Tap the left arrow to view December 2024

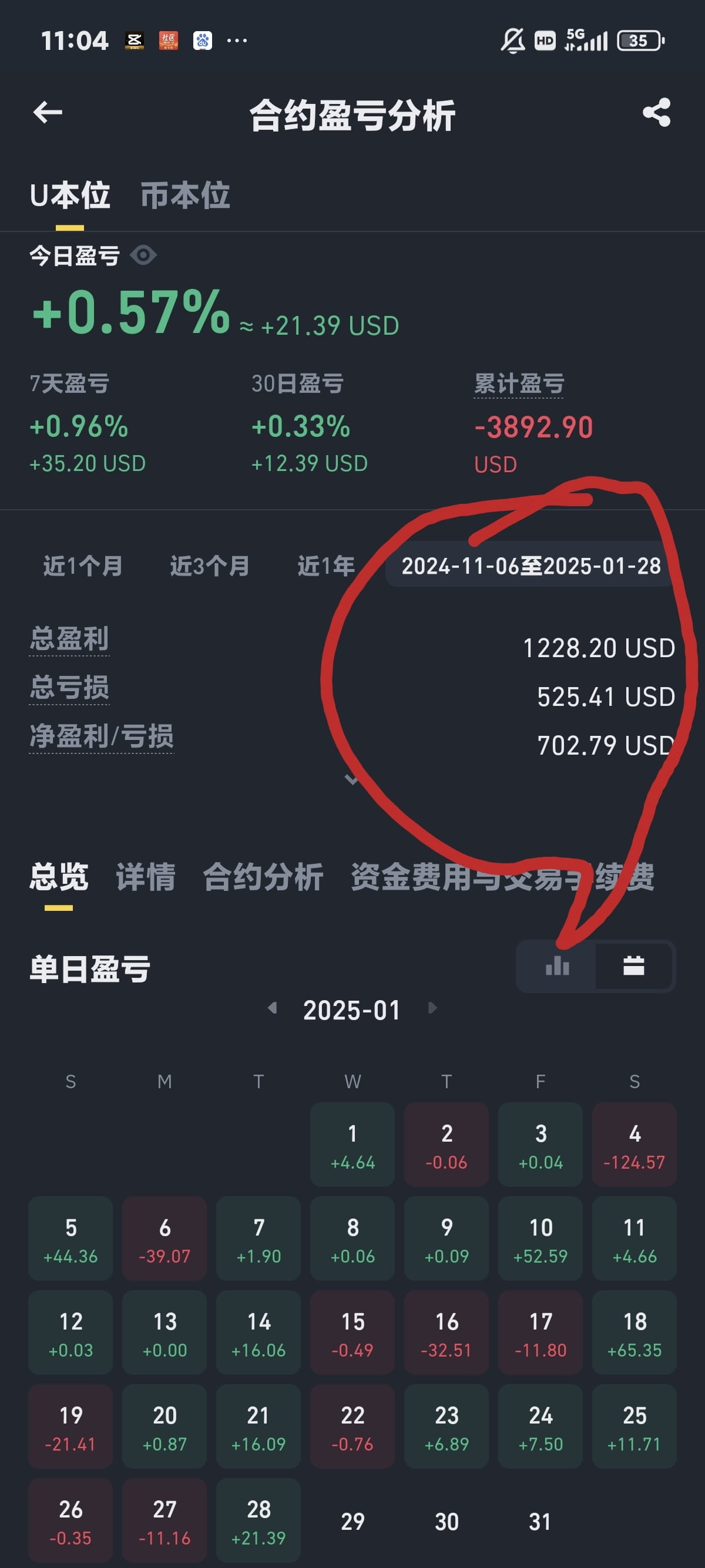click(x=273, y=1008)
